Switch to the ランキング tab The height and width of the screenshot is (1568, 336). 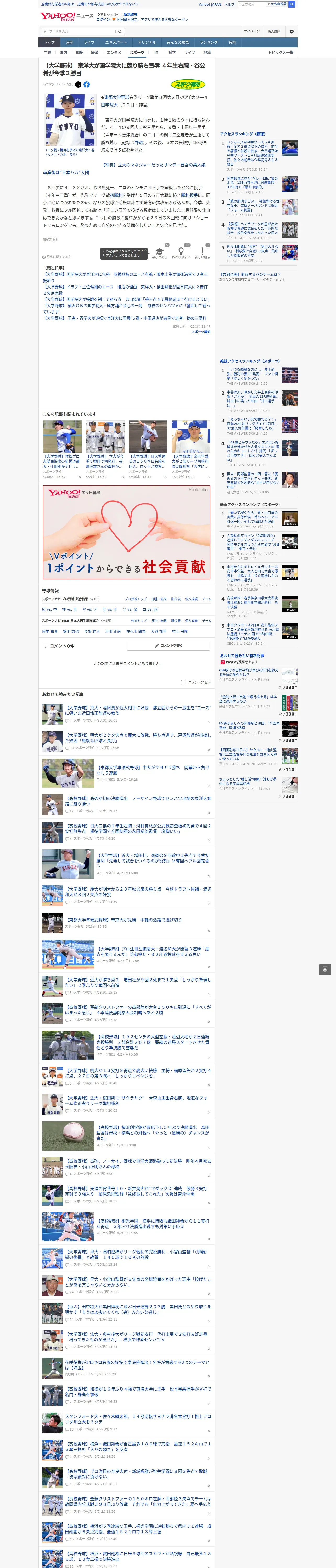coord(209,43)
